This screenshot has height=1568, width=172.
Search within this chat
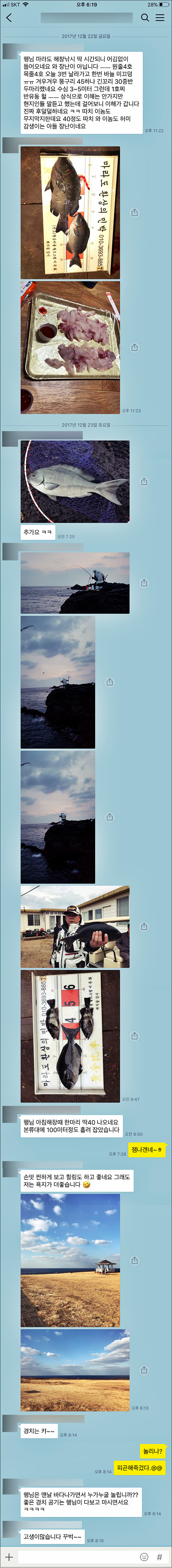point(145,18)
